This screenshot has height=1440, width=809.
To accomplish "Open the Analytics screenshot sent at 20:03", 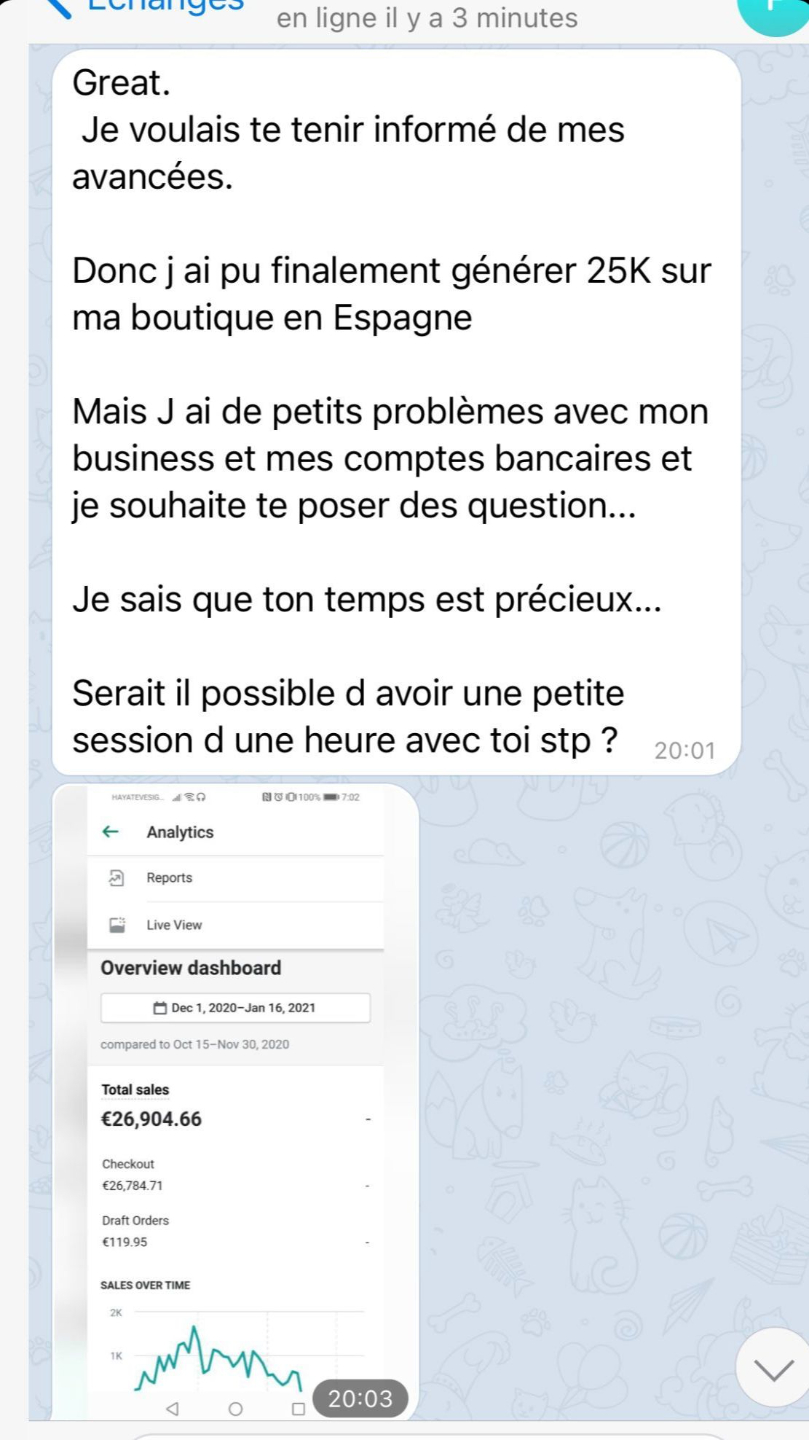I will pos(236,1100).
